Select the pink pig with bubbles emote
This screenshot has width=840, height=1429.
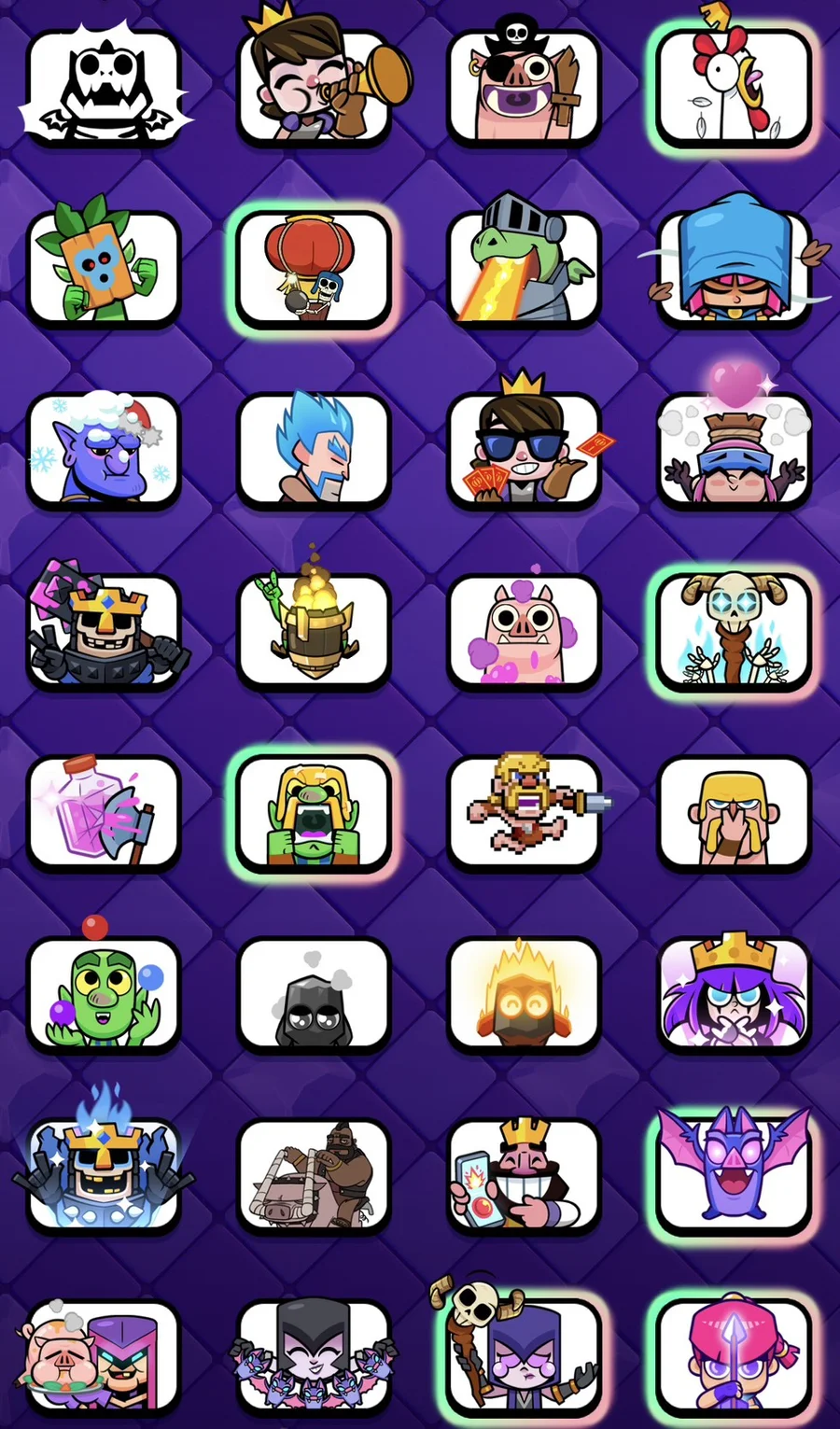tap(524, 630)
